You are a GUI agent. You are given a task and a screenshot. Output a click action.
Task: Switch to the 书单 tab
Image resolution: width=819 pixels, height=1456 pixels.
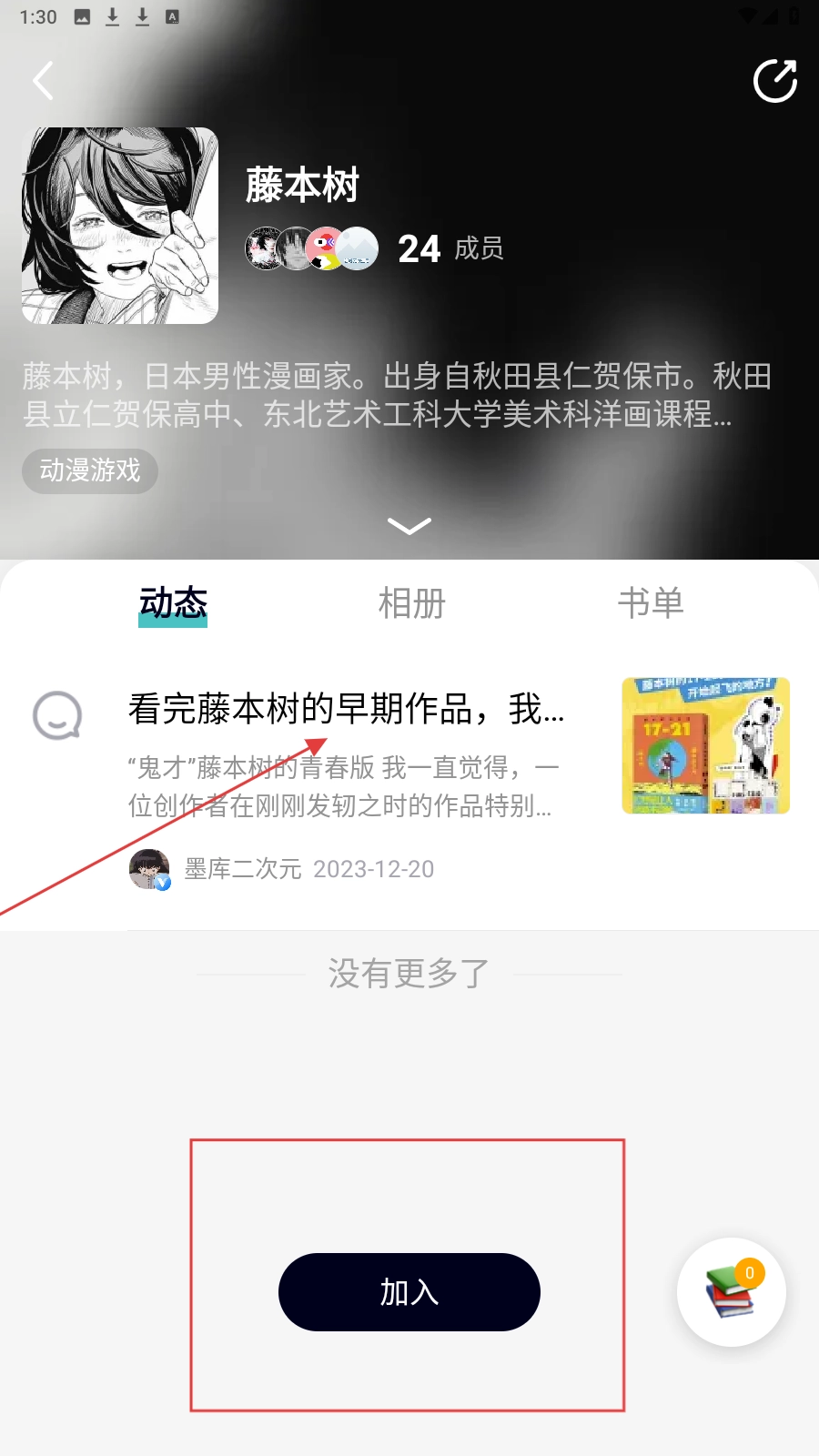[650, 603]
